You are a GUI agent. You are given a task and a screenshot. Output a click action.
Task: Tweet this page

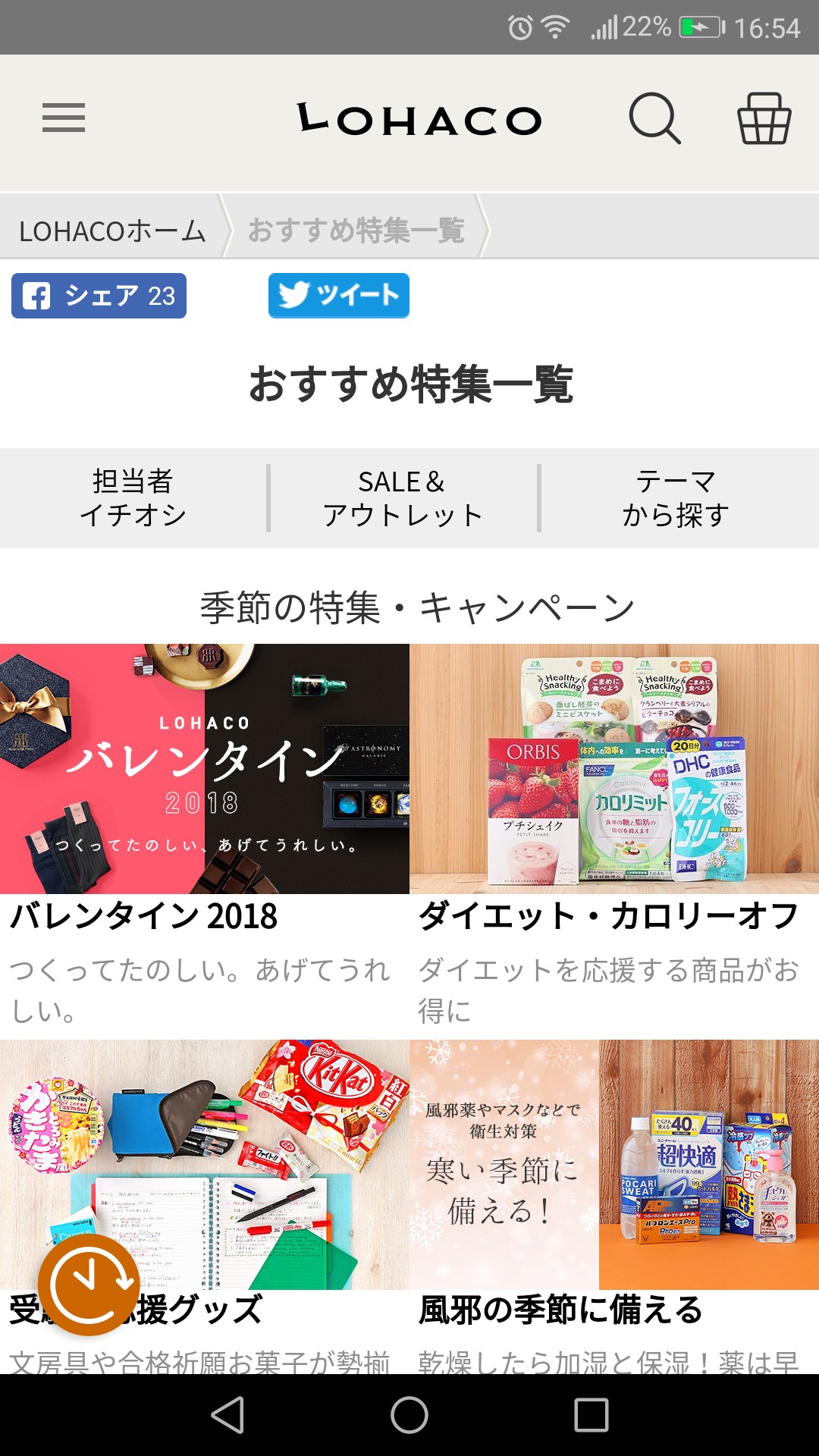tap(338, 296)
